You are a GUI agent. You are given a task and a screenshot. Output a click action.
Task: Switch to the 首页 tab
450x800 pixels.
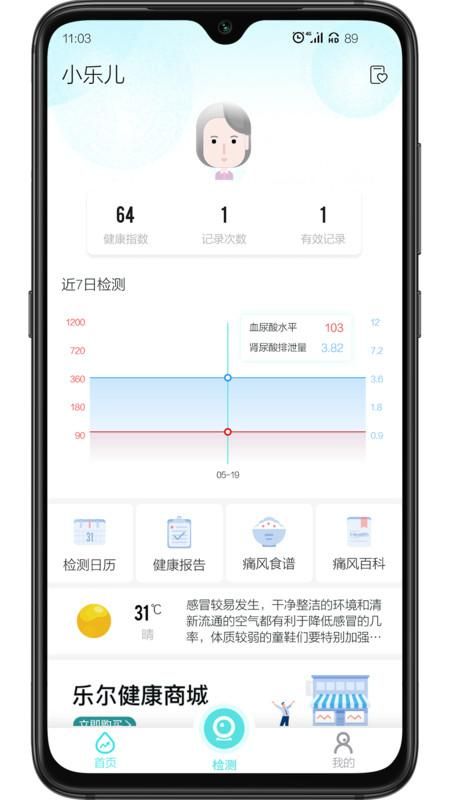[105, 750]
